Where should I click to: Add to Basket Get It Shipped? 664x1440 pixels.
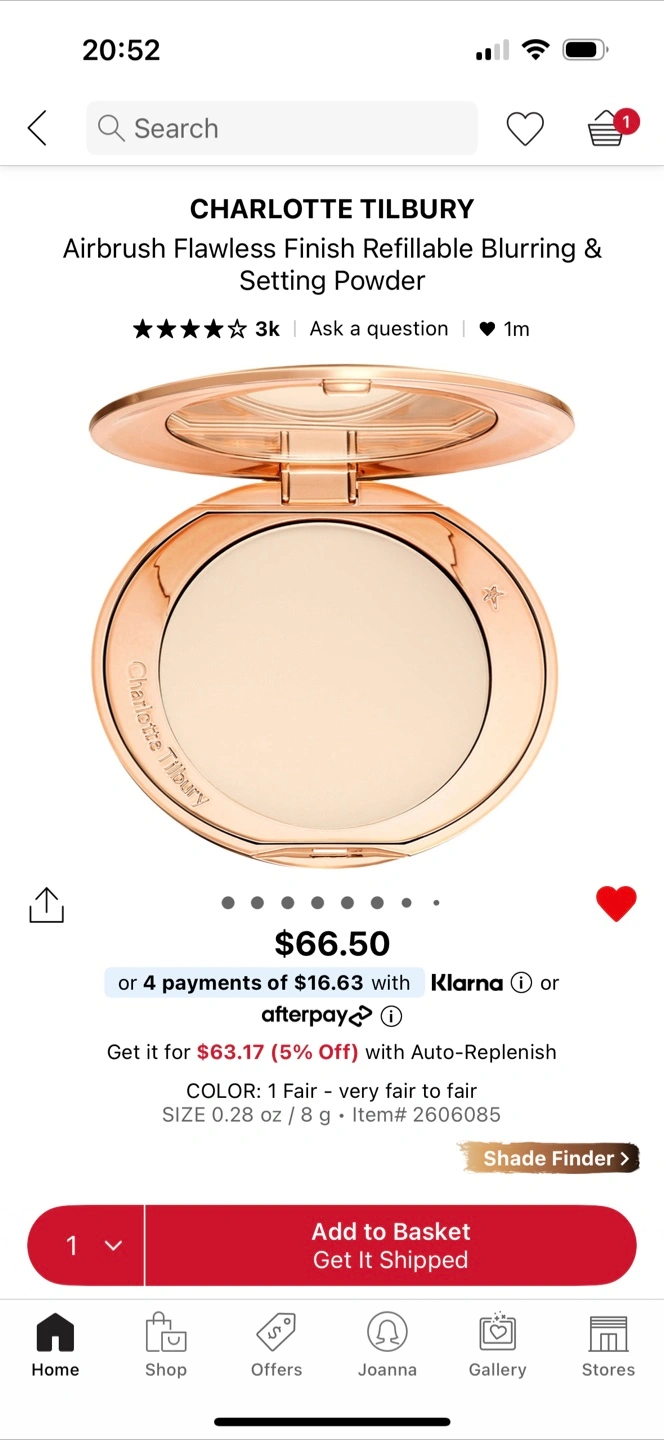tap(391, 1245)
